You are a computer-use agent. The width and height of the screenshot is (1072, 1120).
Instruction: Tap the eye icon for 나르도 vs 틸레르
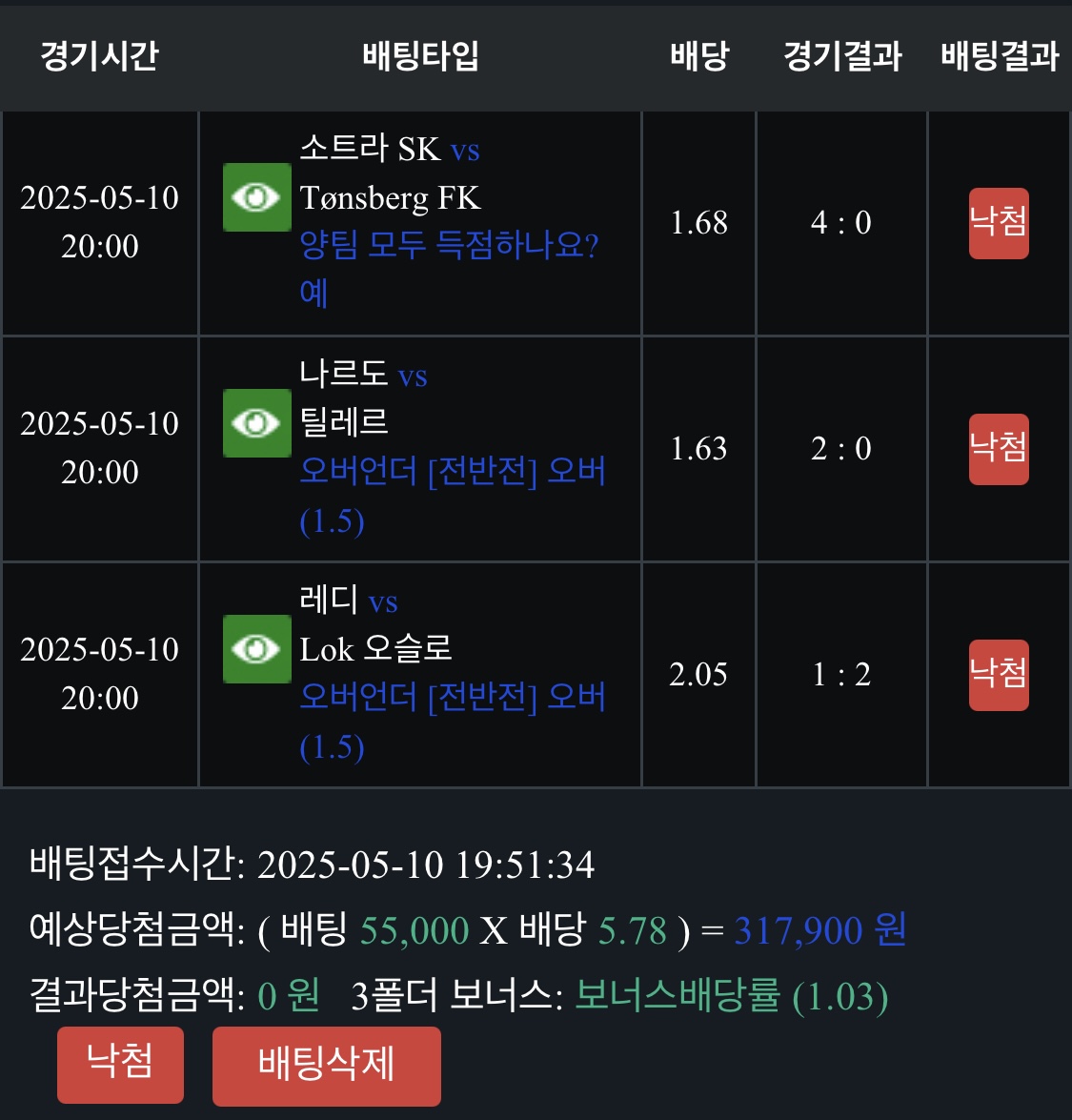coord(256,423)
